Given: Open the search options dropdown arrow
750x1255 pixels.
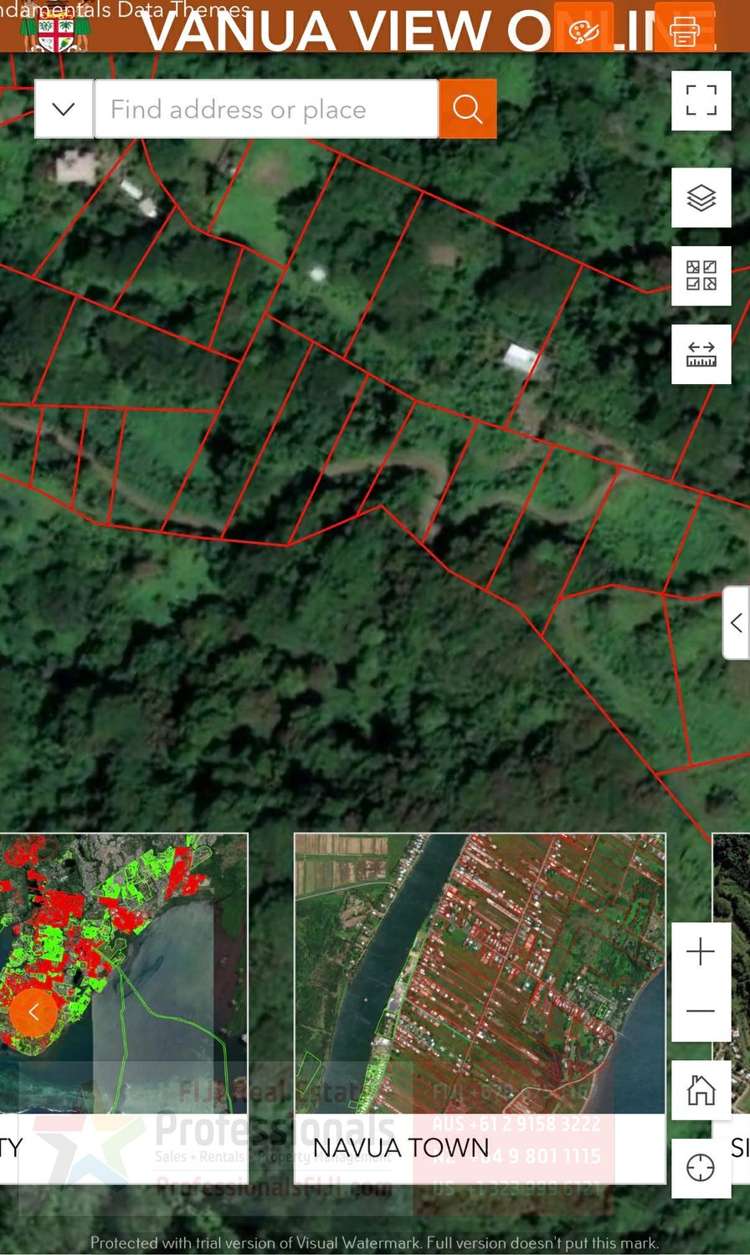Looking at the screenshot, I should pos(64,109).
